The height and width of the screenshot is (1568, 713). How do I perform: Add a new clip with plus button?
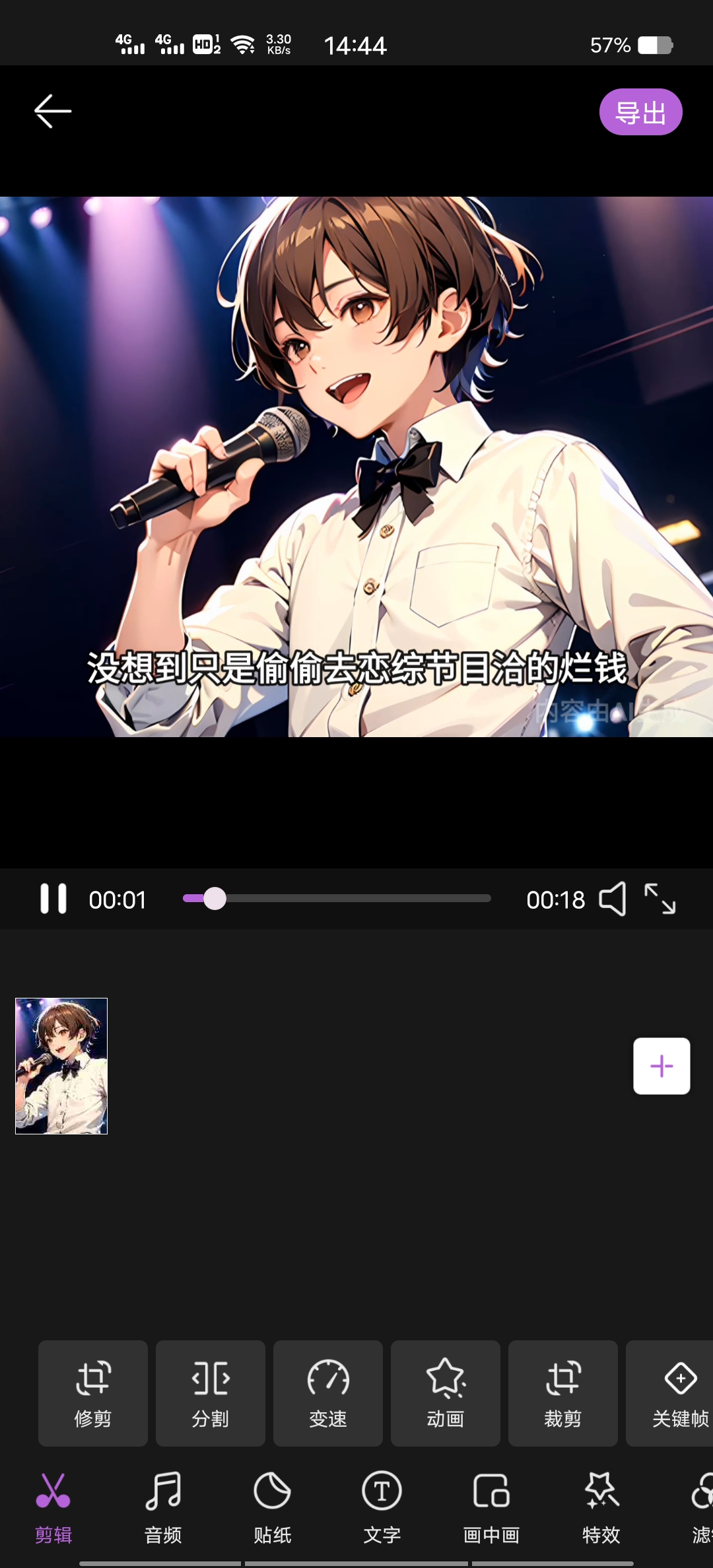tap(662, 1066)
